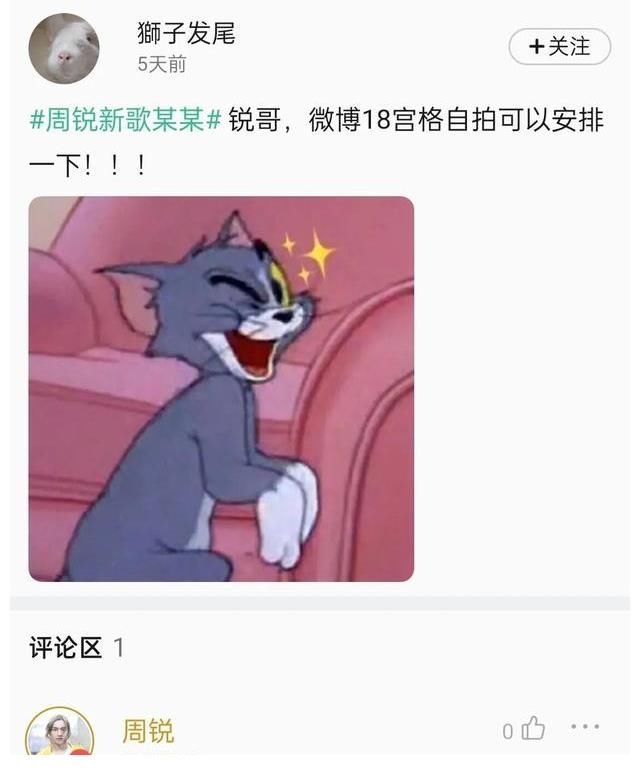
Task: Open commenter 周锐's avatar
Action: [x=59, y=738]
